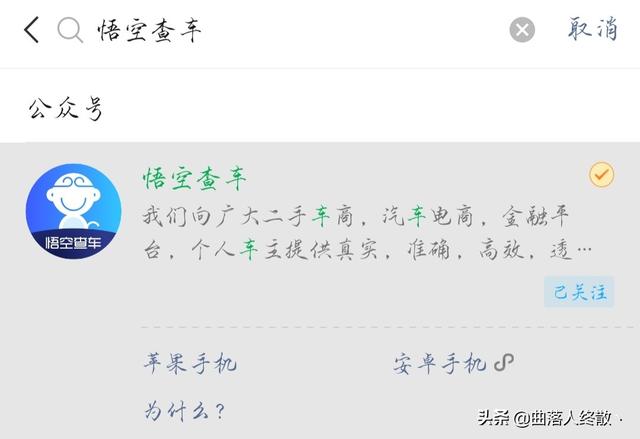This screenshot has width=640, height=439.
Task: Tap the 已关注 followed button
Action: tap(579, 292)
